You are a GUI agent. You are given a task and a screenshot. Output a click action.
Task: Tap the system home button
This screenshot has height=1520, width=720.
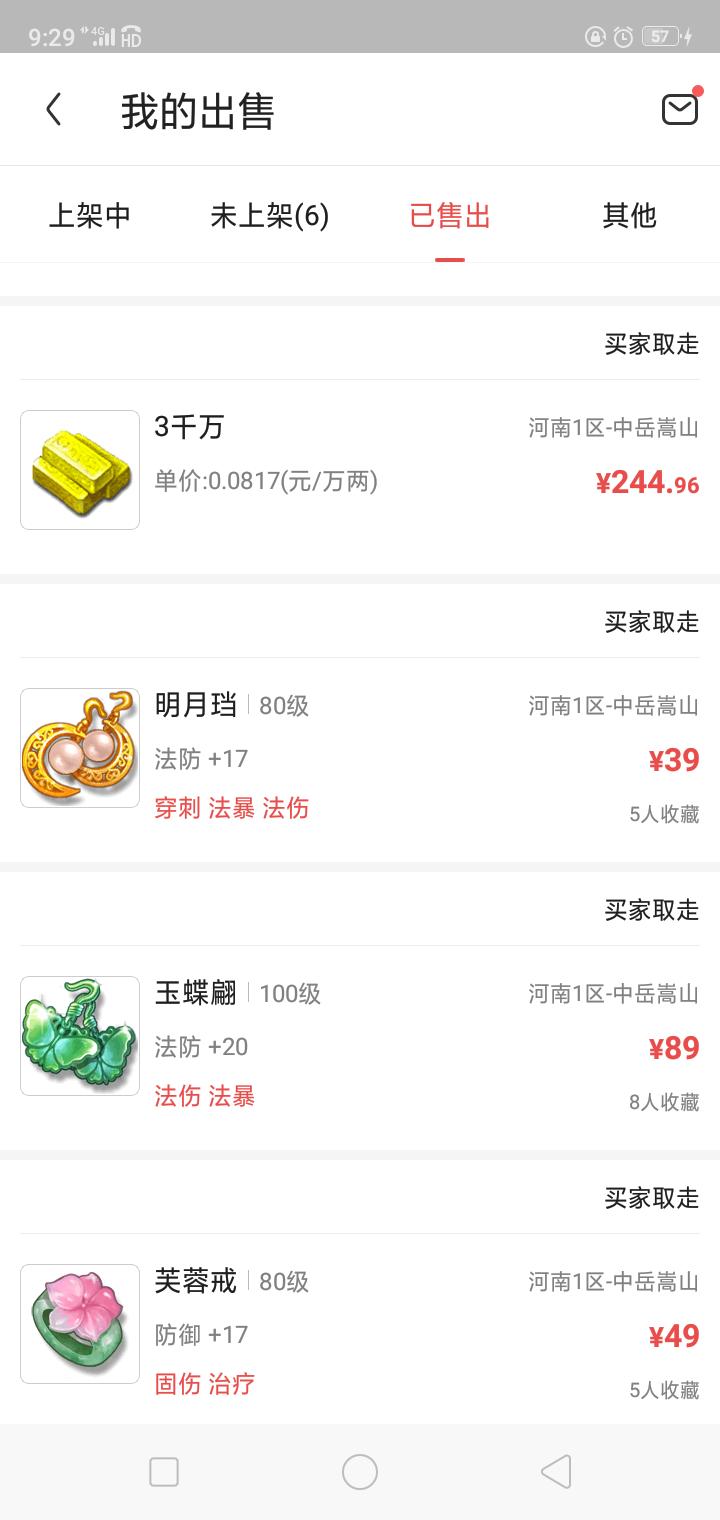pyautogui.click(x=360, y=1472)
